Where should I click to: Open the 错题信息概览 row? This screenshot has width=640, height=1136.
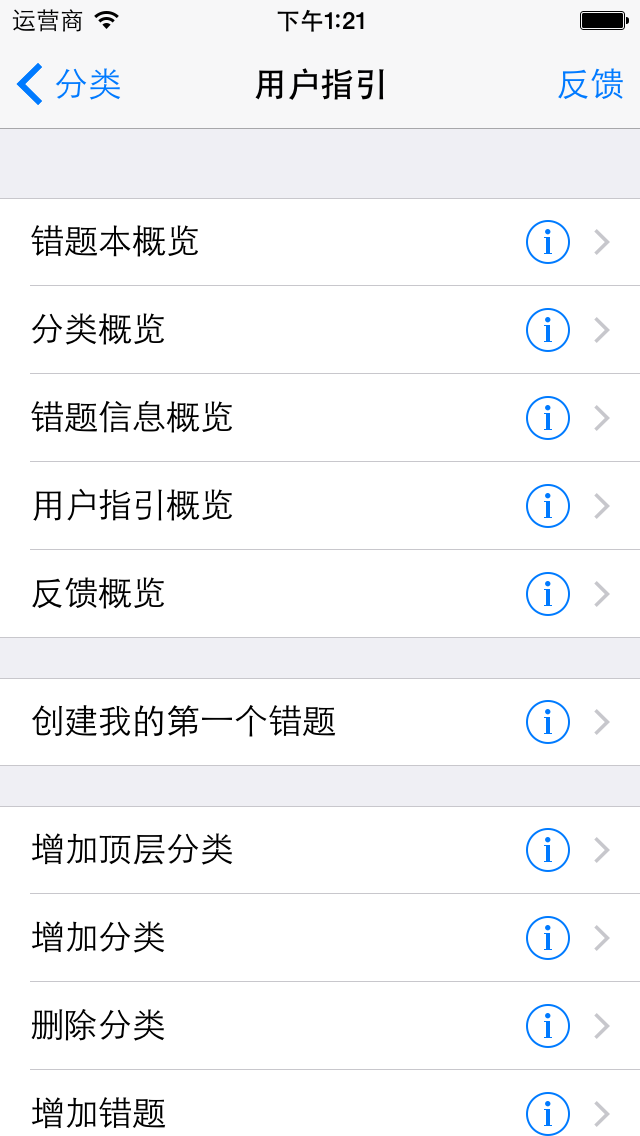[320, 418]
